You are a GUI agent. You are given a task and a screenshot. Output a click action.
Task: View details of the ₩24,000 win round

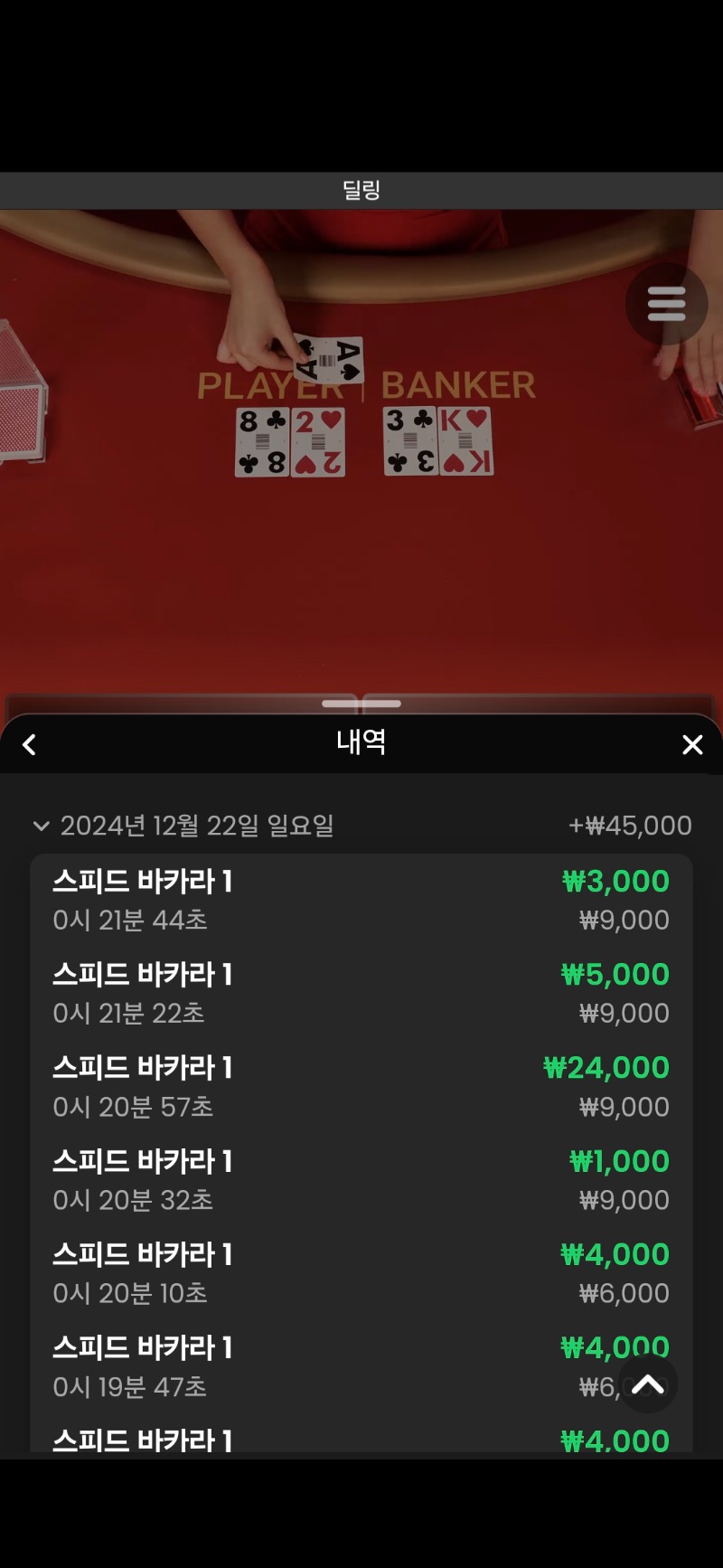[x=361, y=1087]
